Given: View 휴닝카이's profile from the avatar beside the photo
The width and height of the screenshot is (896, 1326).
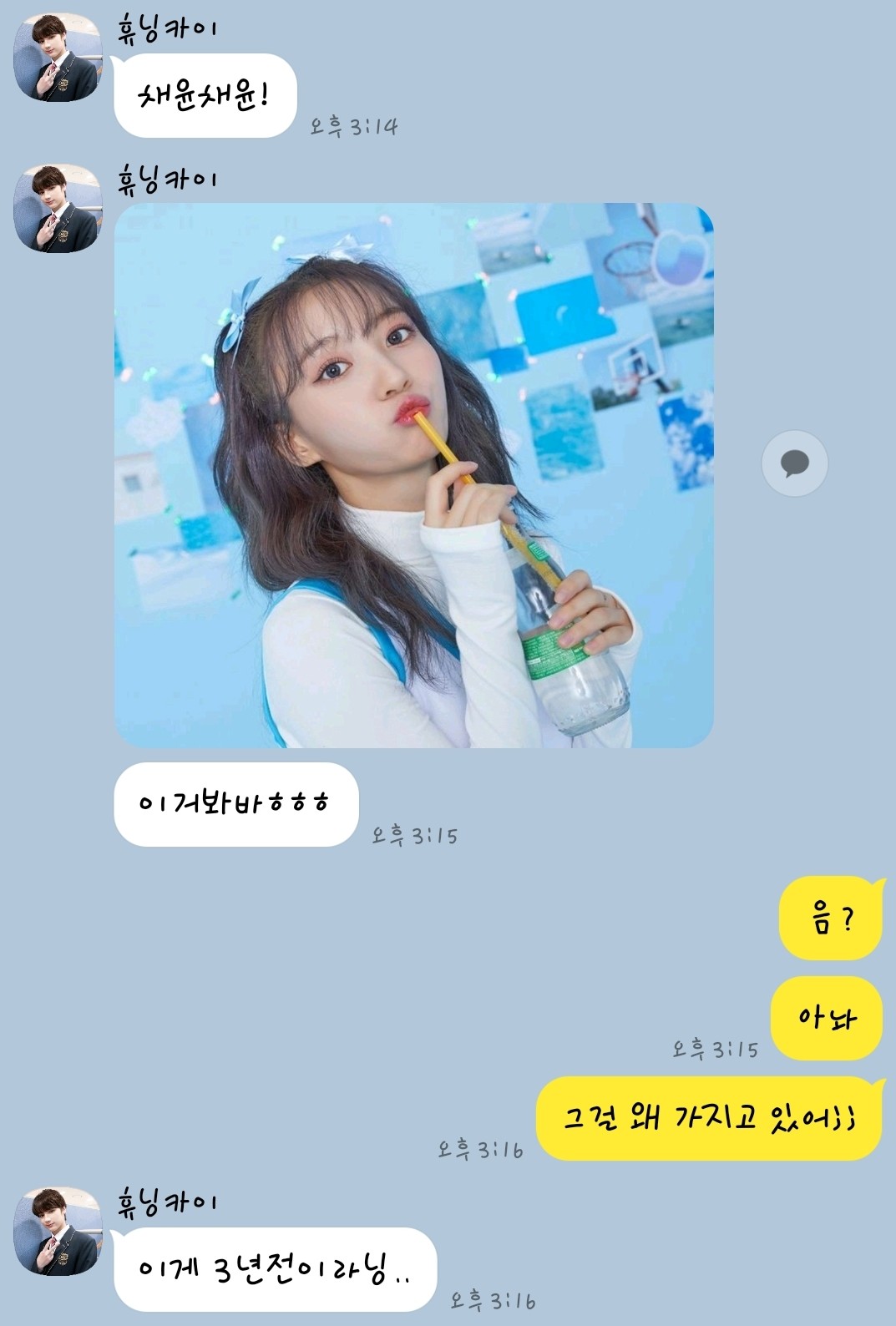Looking at the screenshot, I should tap(57, 209).
